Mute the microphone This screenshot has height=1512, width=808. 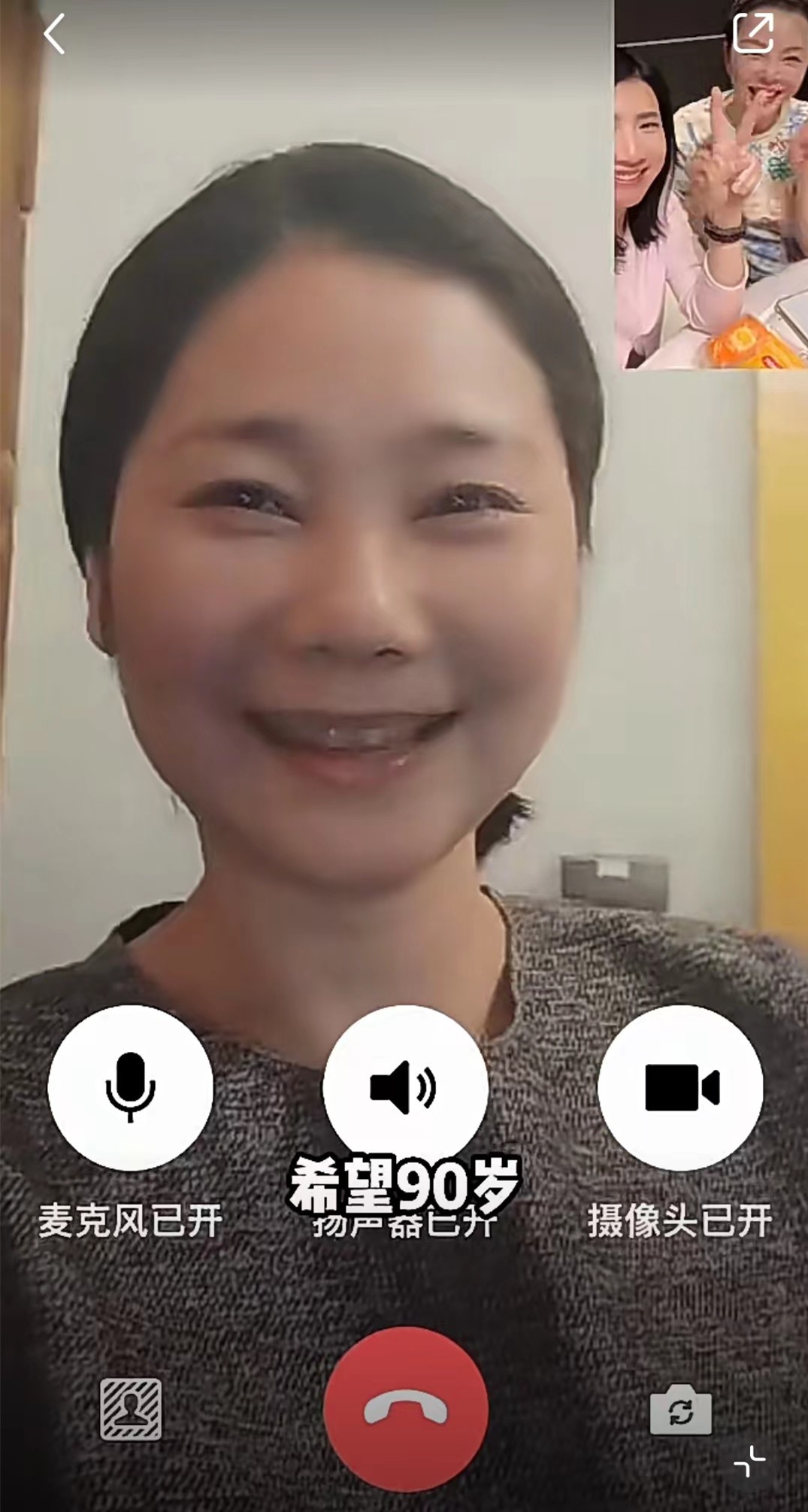pos(130,1087)
